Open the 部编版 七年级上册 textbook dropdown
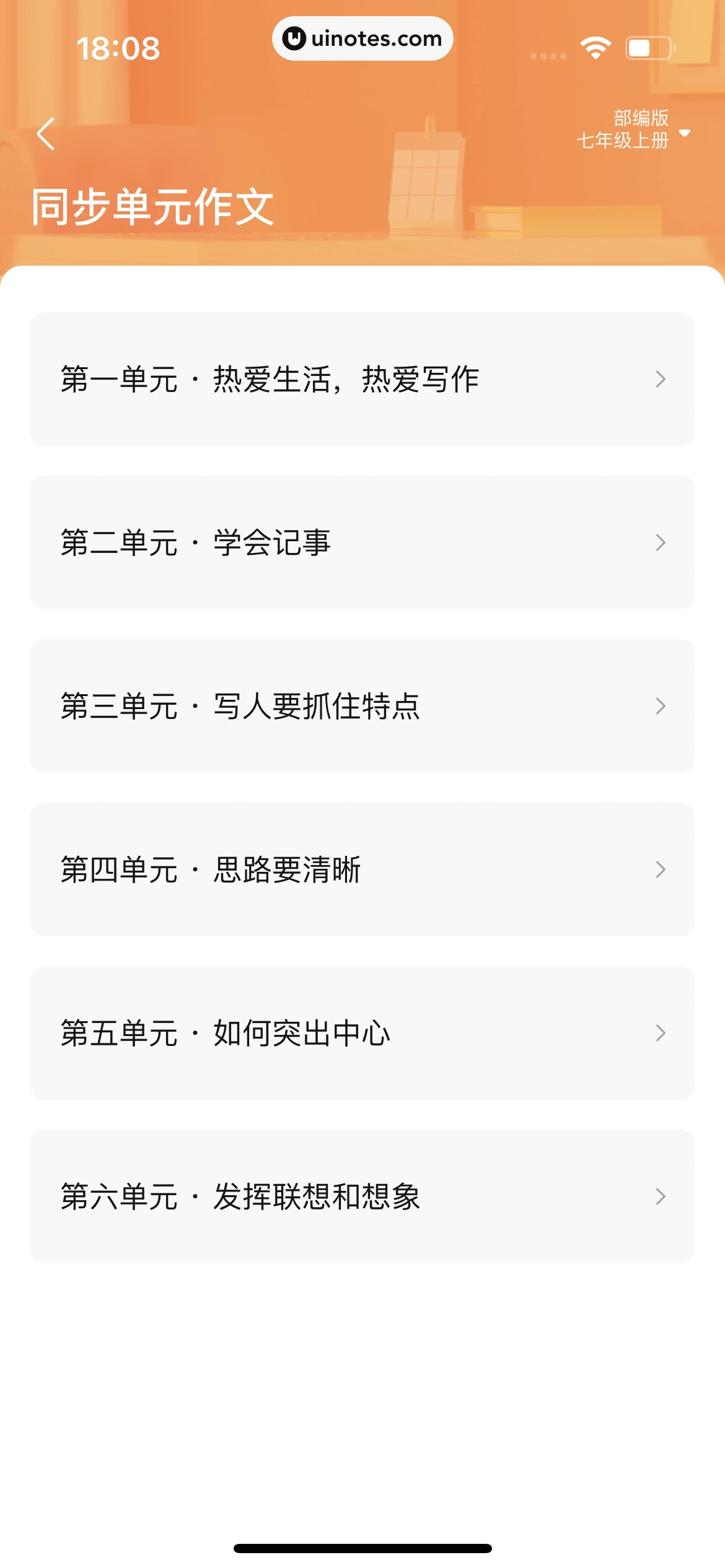Image resolution: width=725 pixels, height=1568 pixels. pos(633,130)
